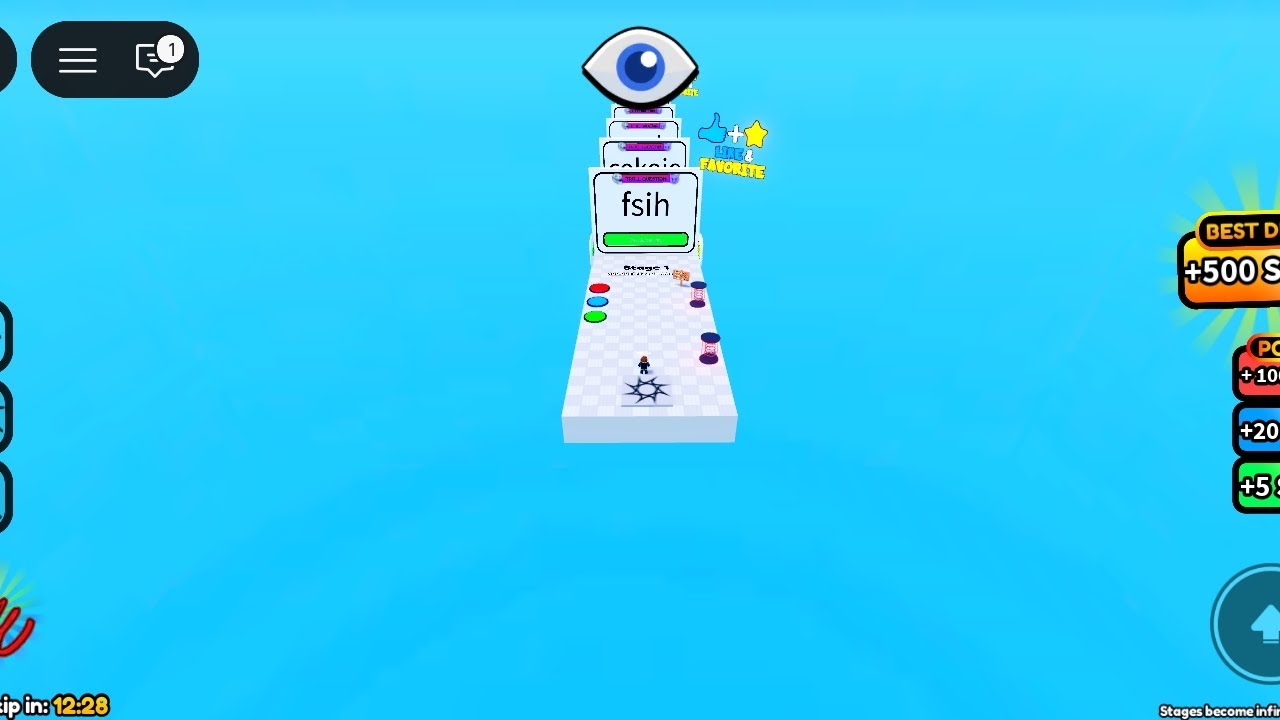Screen dimensions: 1280x720
Task: Select the blue +20 purchase button
Action: tap(1258, 431)
